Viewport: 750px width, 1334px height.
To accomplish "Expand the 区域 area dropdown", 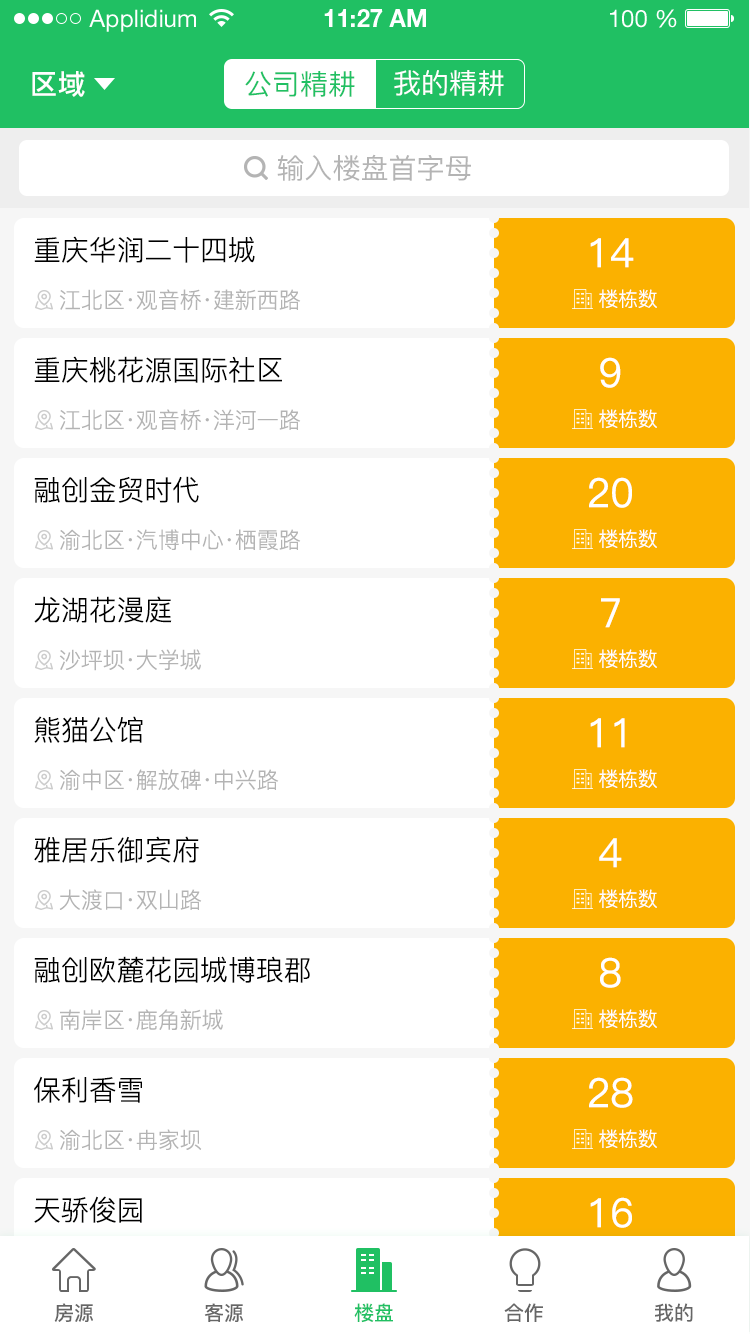I will 73,85.
